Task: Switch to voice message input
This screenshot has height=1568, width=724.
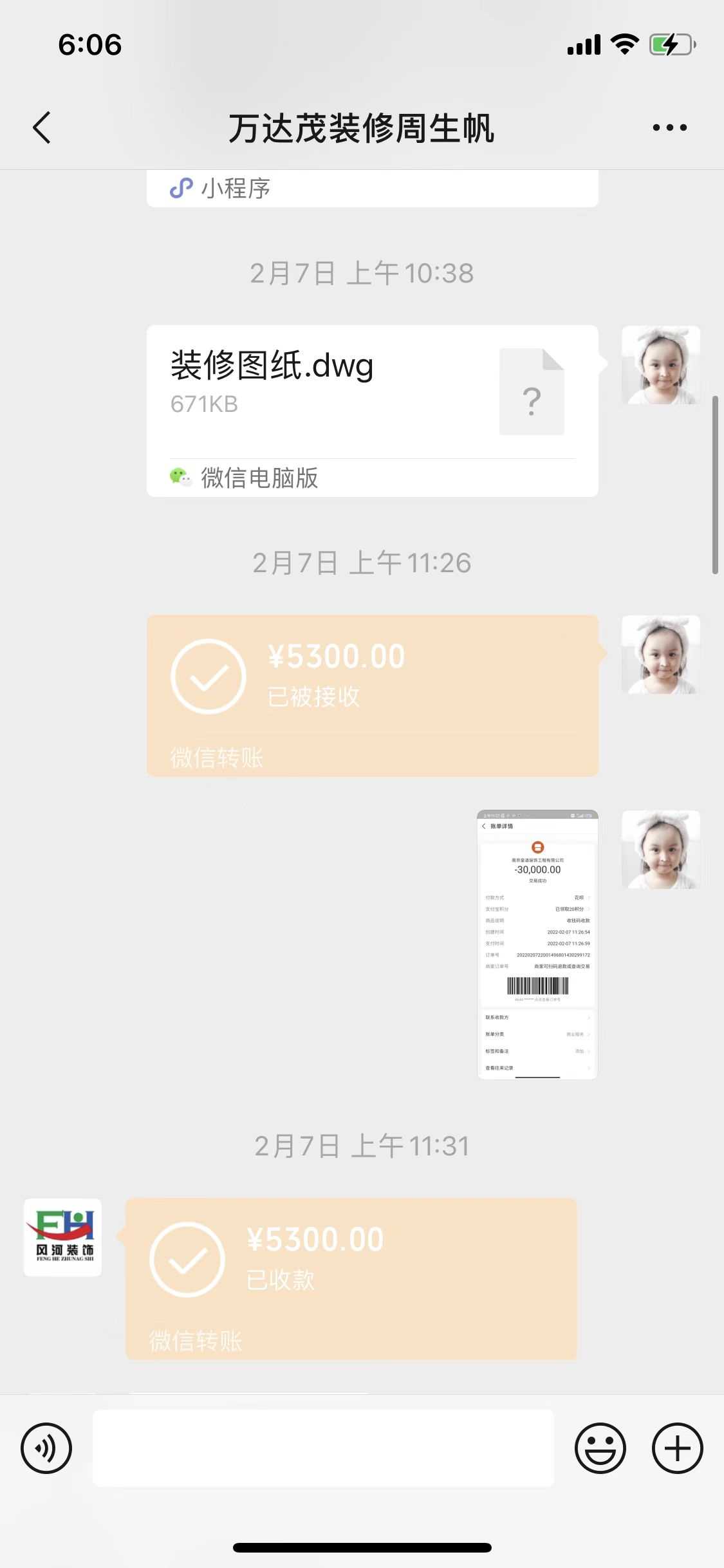Action: 46,1448
